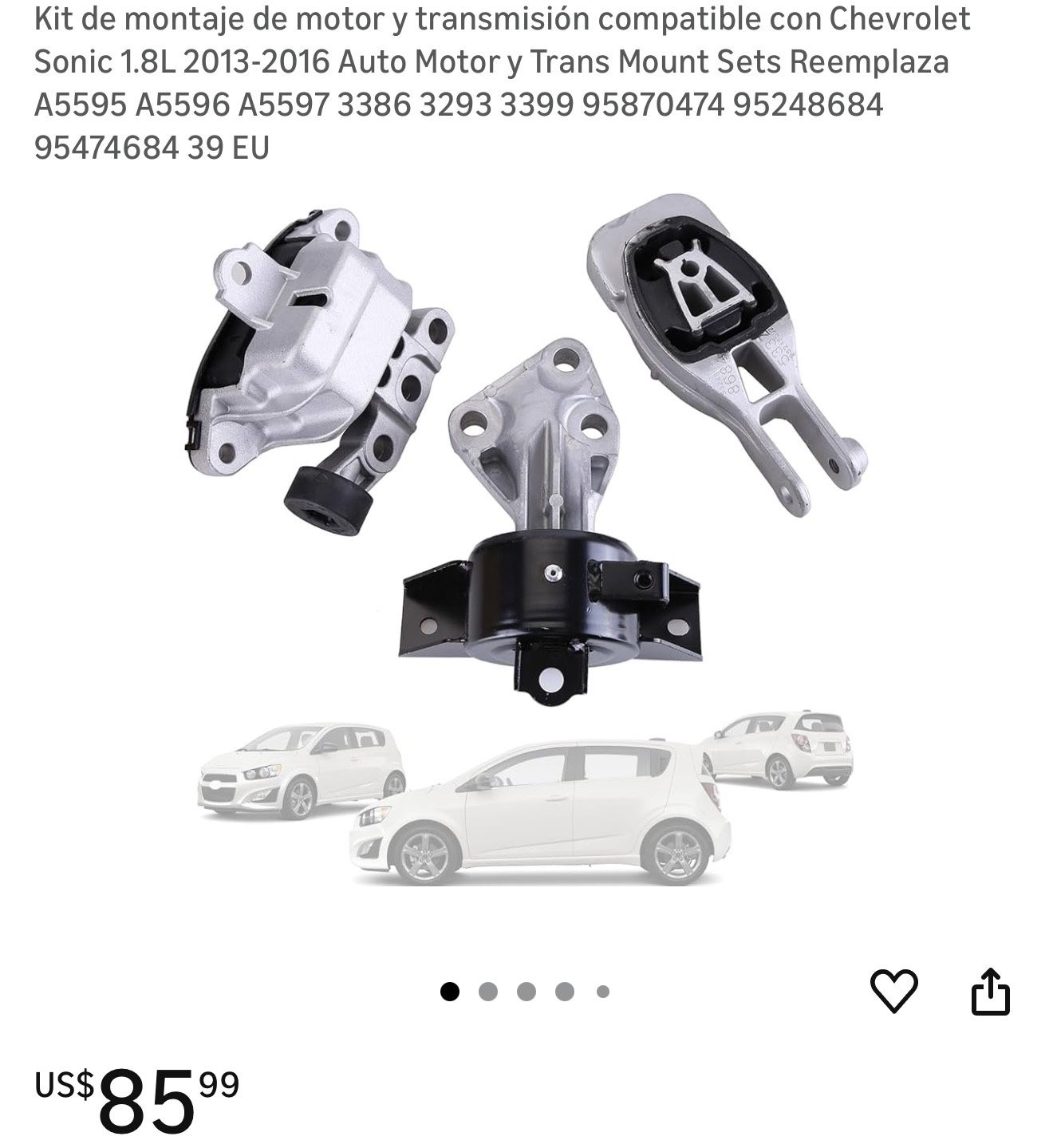Click the share/export icon at bottom right

pos(992,993)
